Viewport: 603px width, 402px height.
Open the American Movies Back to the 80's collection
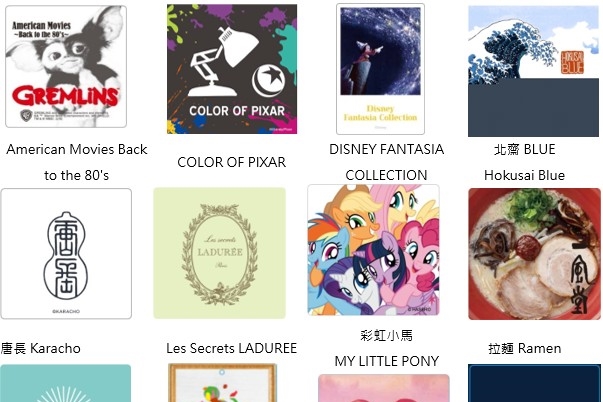66,66
